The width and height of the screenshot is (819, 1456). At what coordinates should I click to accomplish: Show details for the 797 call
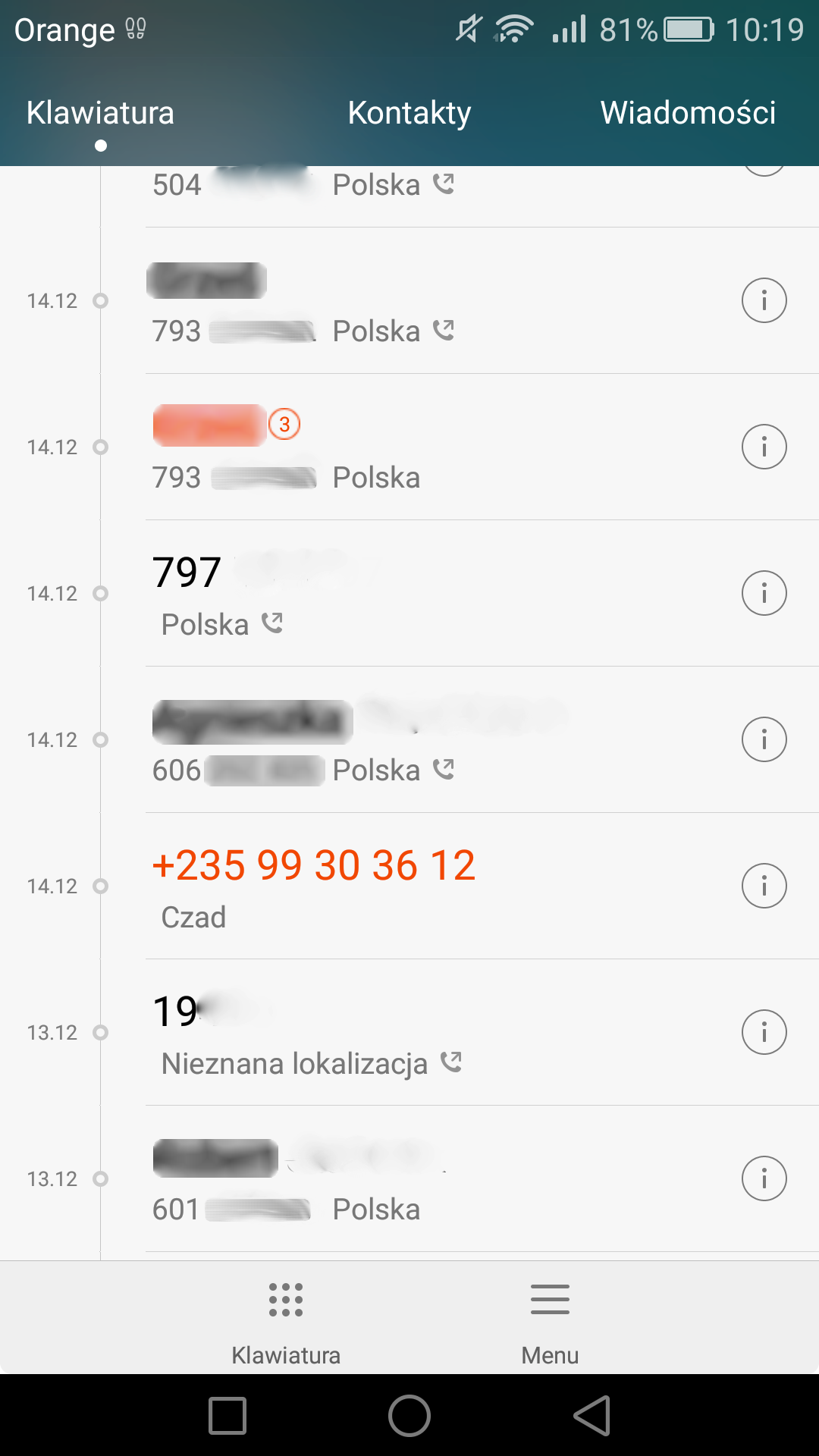point(764,593)
